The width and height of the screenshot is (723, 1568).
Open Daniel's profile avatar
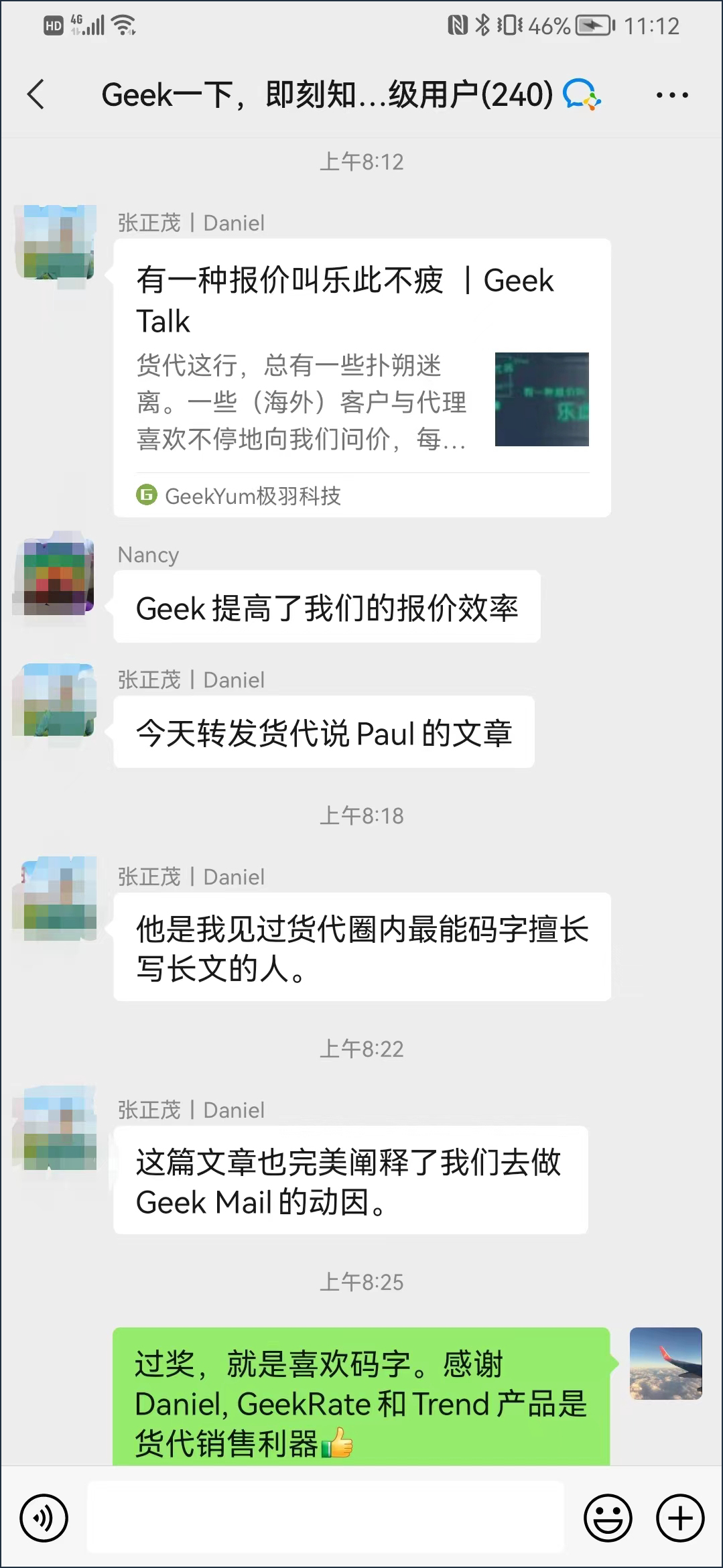(57, 241)
